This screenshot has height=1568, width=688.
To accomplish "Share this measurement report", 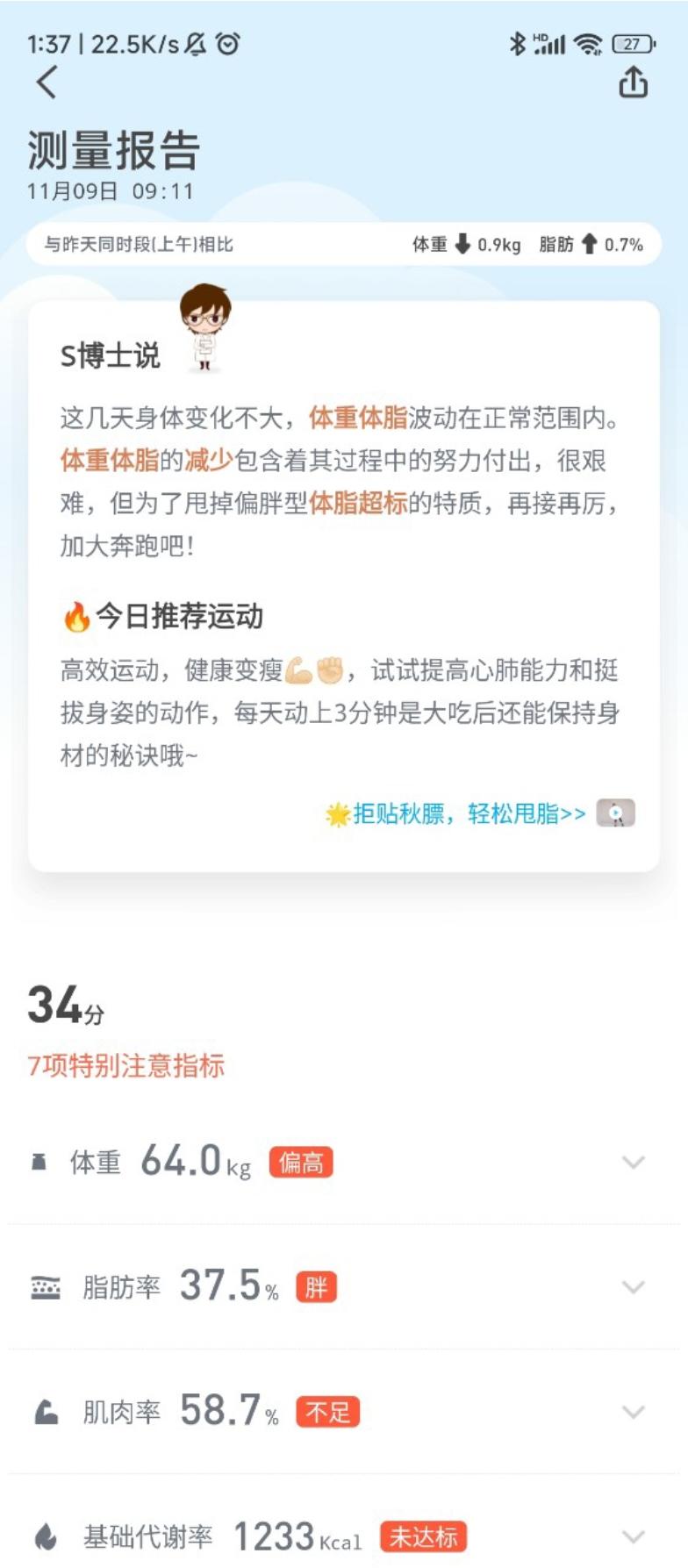I will [x=633, y=83].
